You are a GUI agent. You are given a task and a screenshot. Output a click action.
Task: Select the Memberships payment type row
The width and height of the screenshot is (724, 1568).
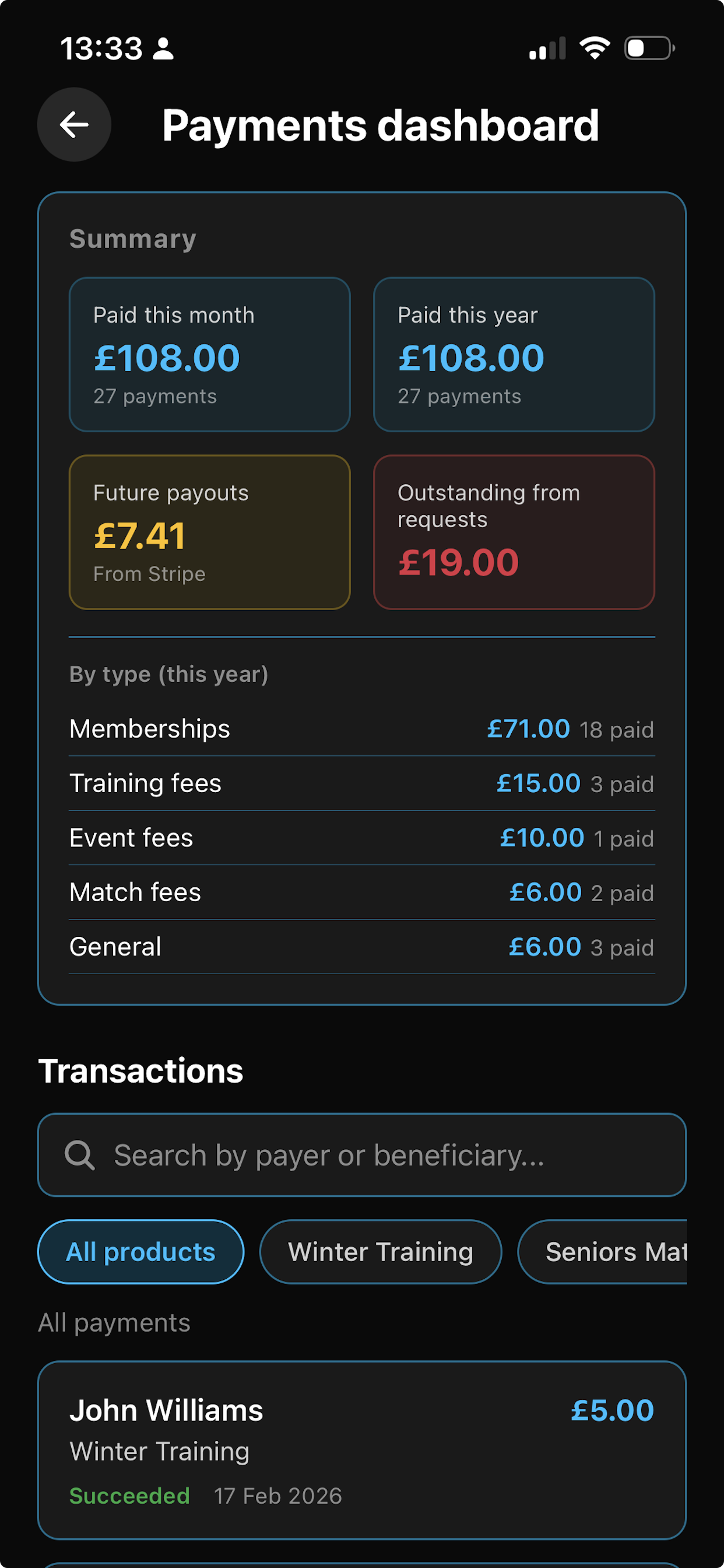coord(361,728)
